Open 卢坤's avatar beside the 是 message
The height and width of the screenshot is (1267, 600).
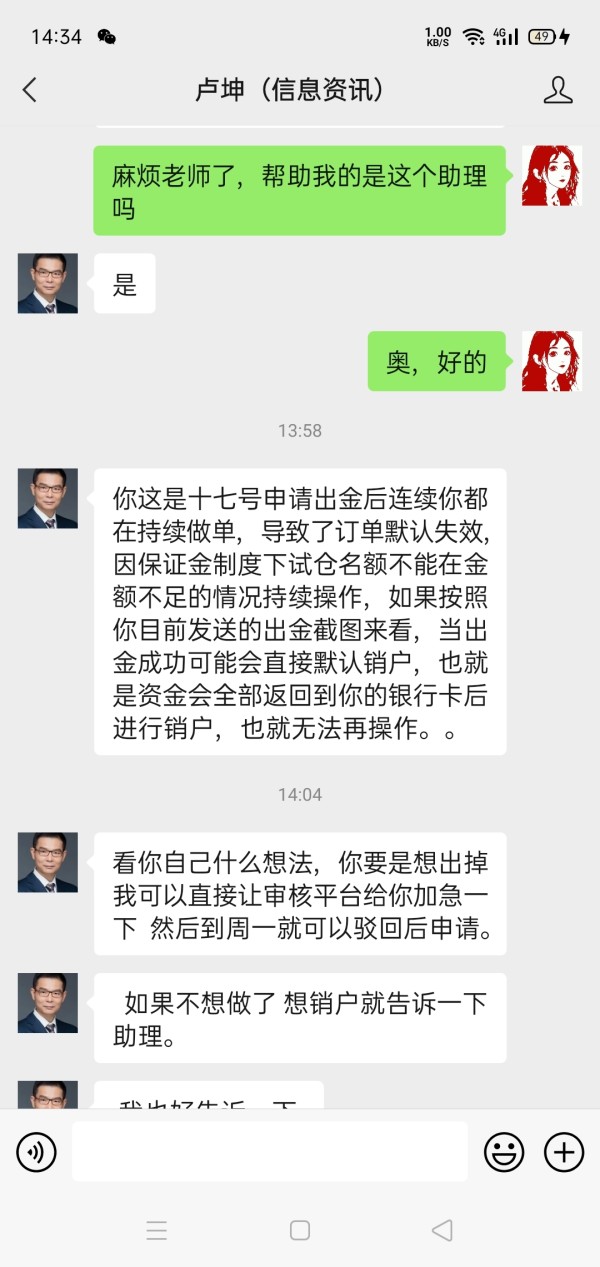[x=47, y=283]
